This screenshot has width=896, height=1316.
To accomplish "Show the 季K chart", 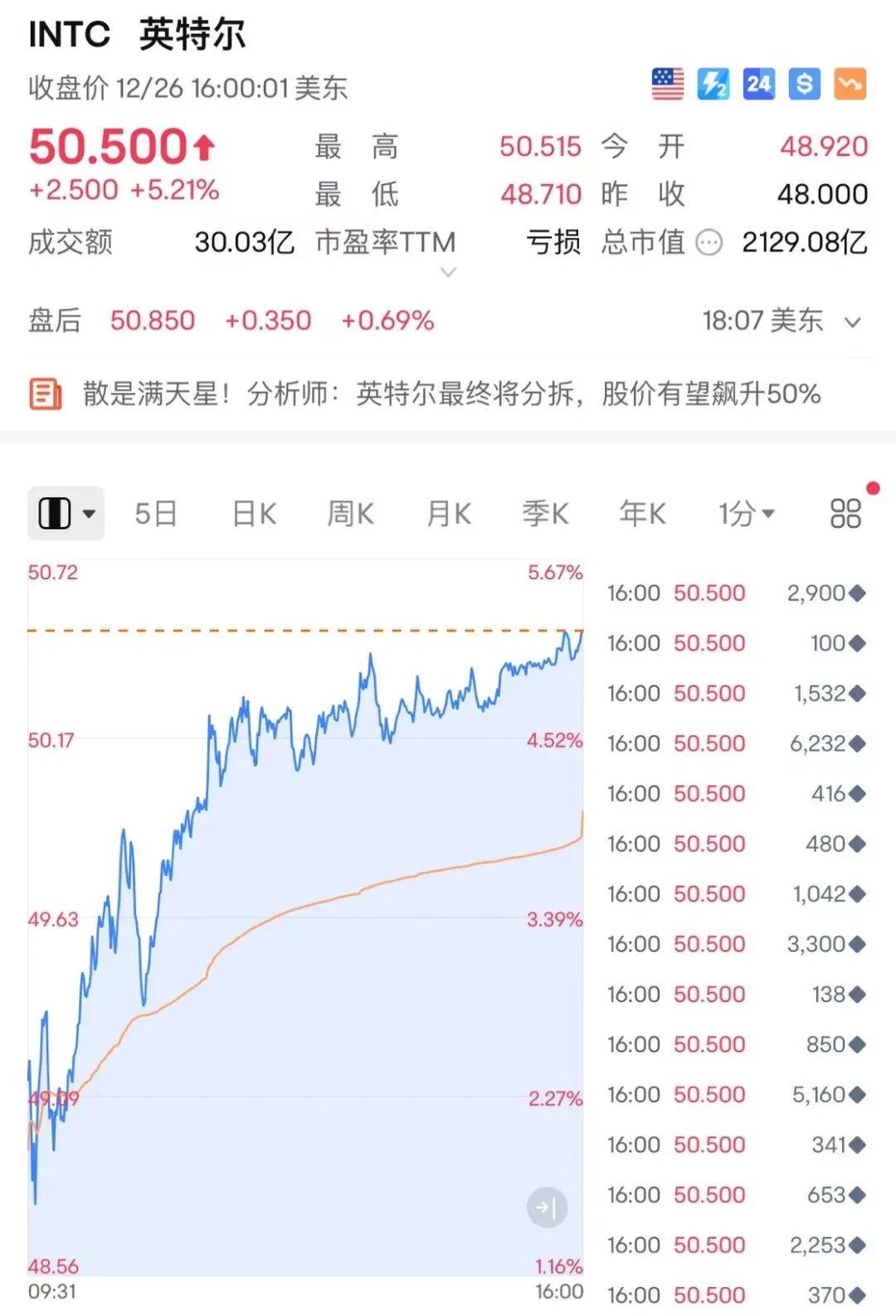I will (x=545, y=514).
